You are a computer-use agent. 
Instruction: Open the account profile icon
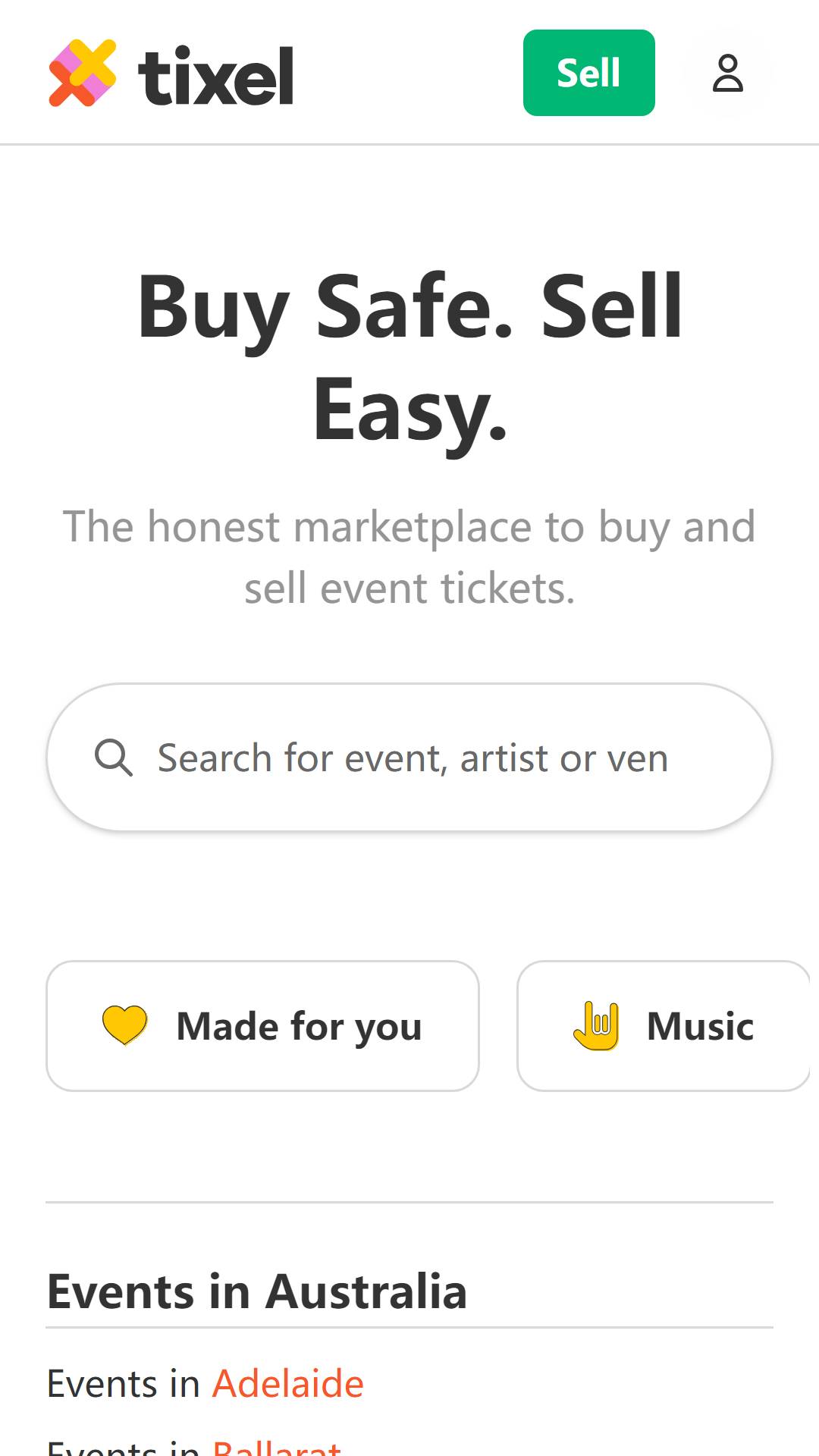pyautogui.click(x=728, y=73)
